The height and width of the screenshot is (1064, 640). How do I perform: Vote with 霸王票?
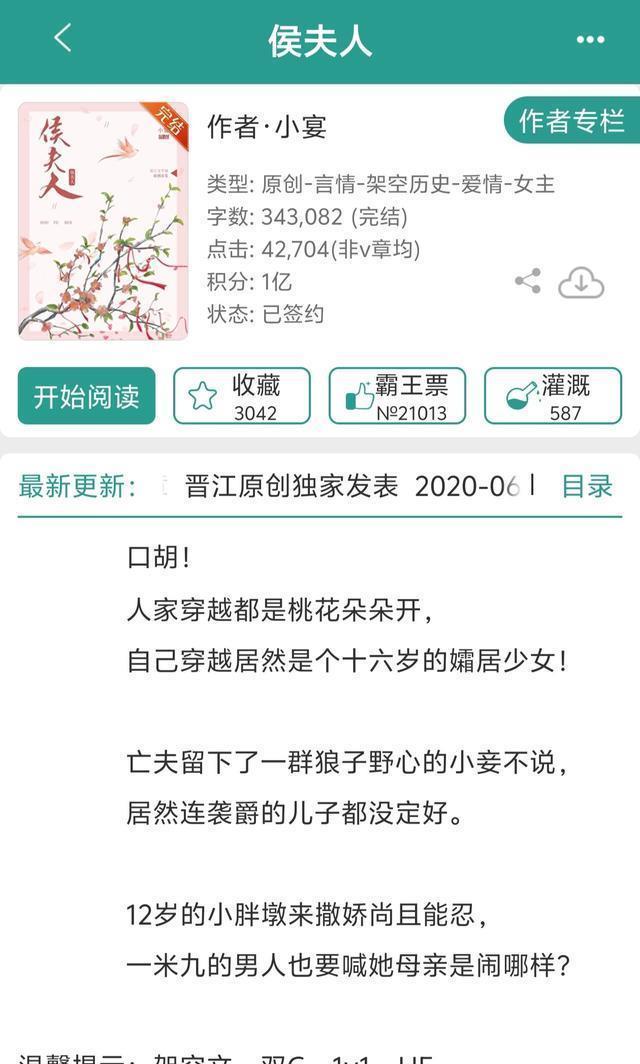coord(398,396)
